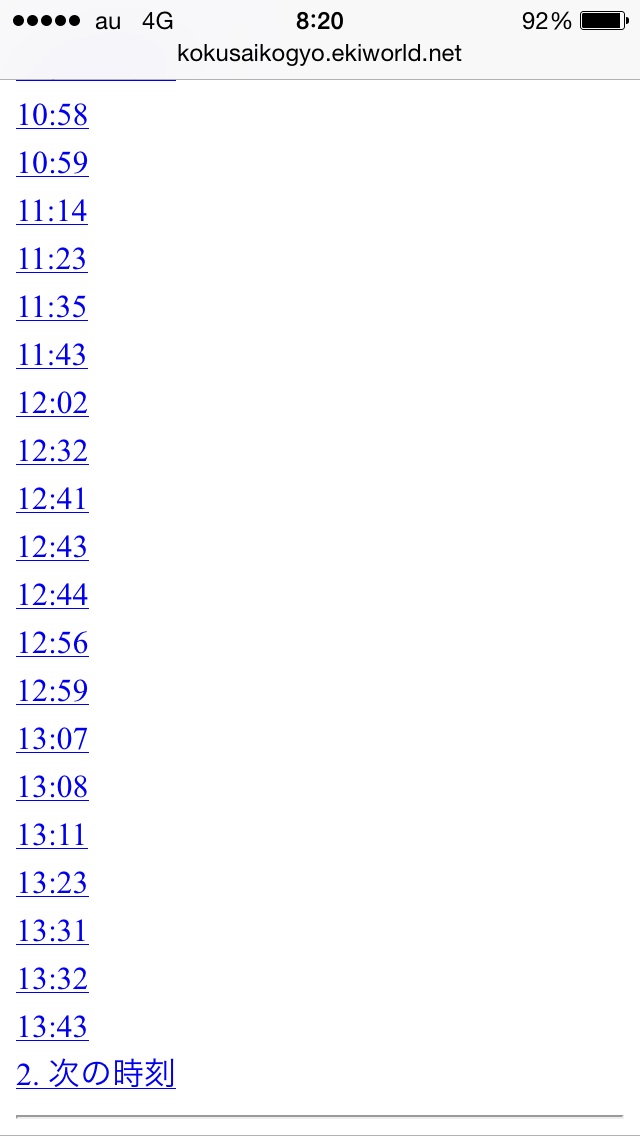
Task: Open the 11:23 departure
Action: pos(52,260)
